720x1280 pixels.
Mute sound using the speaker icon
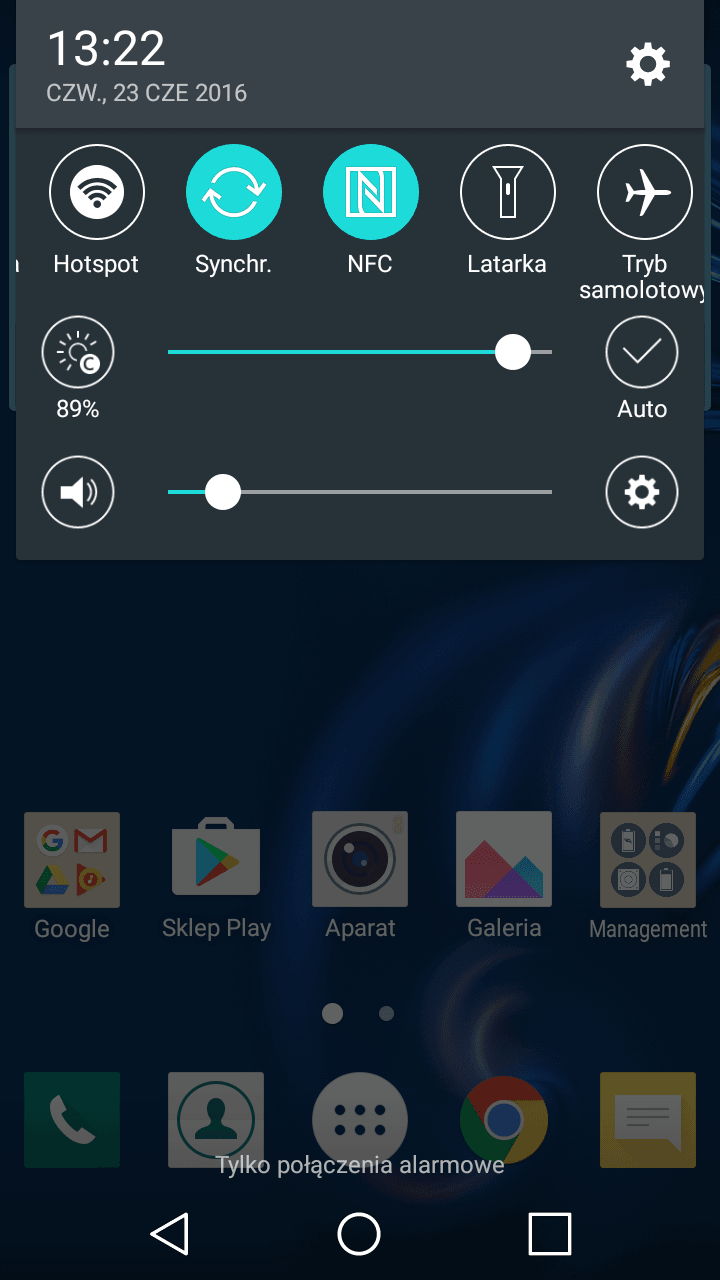[x=78, y=492]
